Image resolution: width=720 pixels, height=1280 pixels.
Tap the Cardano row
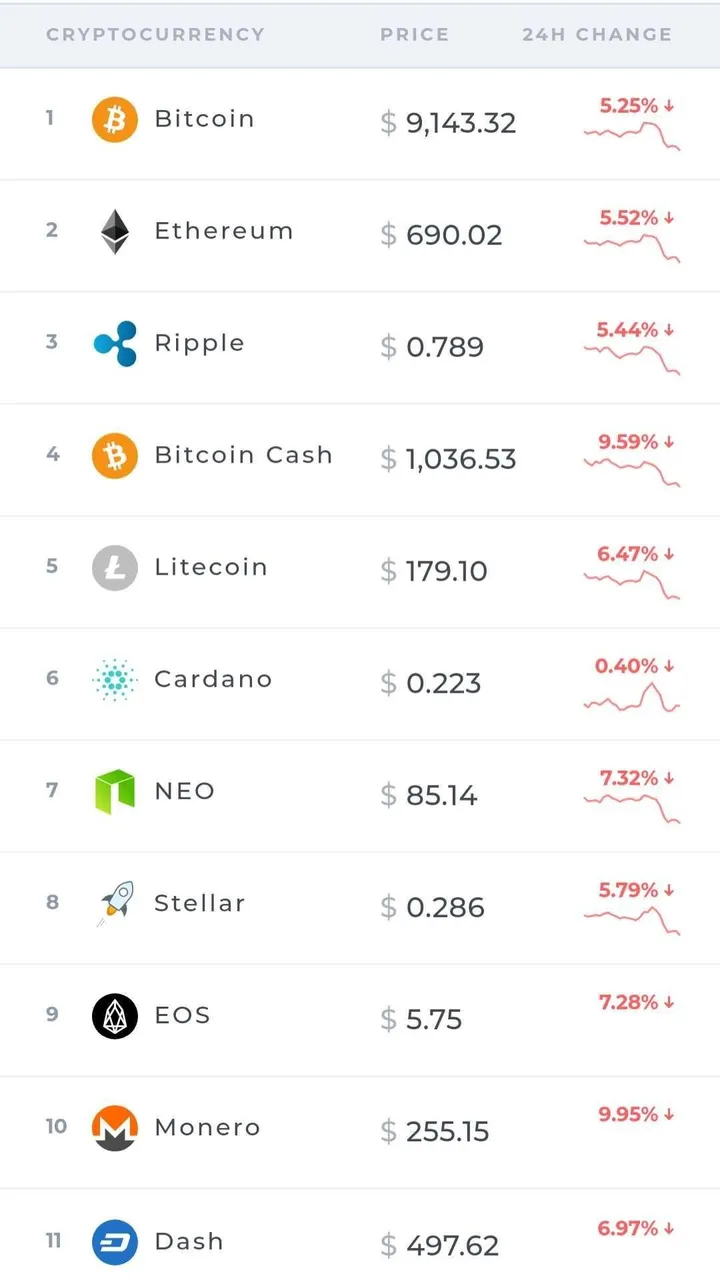point(360,684)
